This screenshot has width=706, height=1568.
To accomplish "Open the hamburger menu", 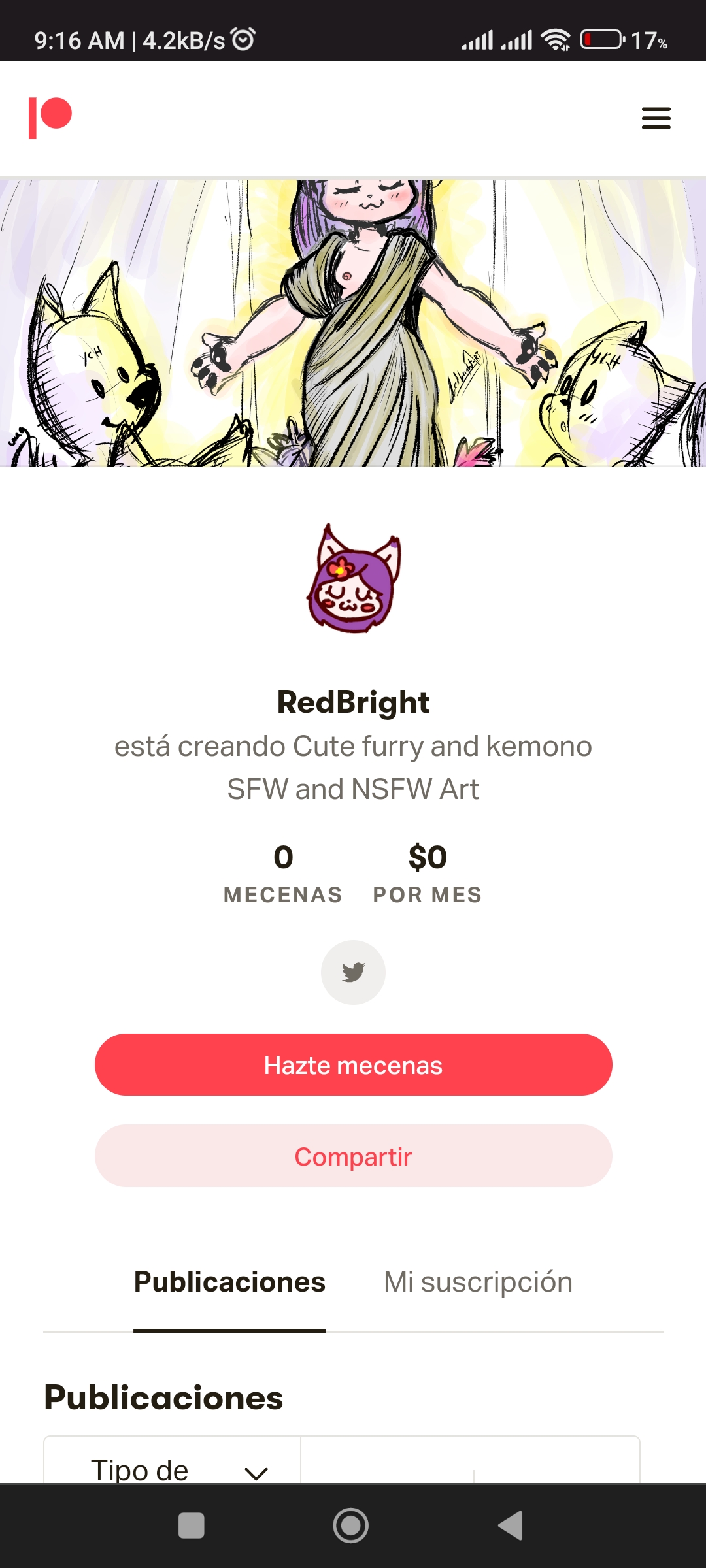I will (x=656, y=118).
